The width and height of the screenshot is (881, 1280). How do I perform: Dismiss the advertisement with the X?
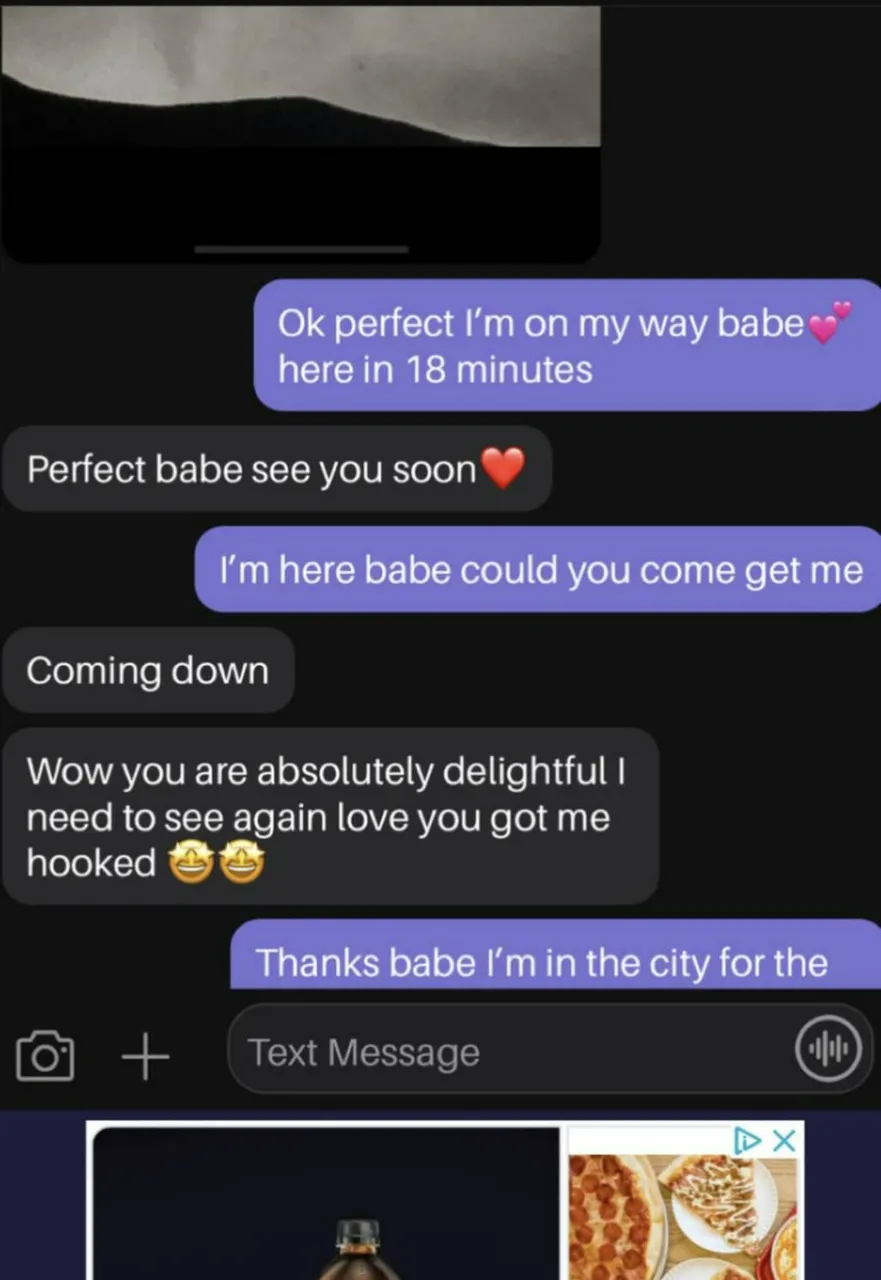coord(783,1140)
